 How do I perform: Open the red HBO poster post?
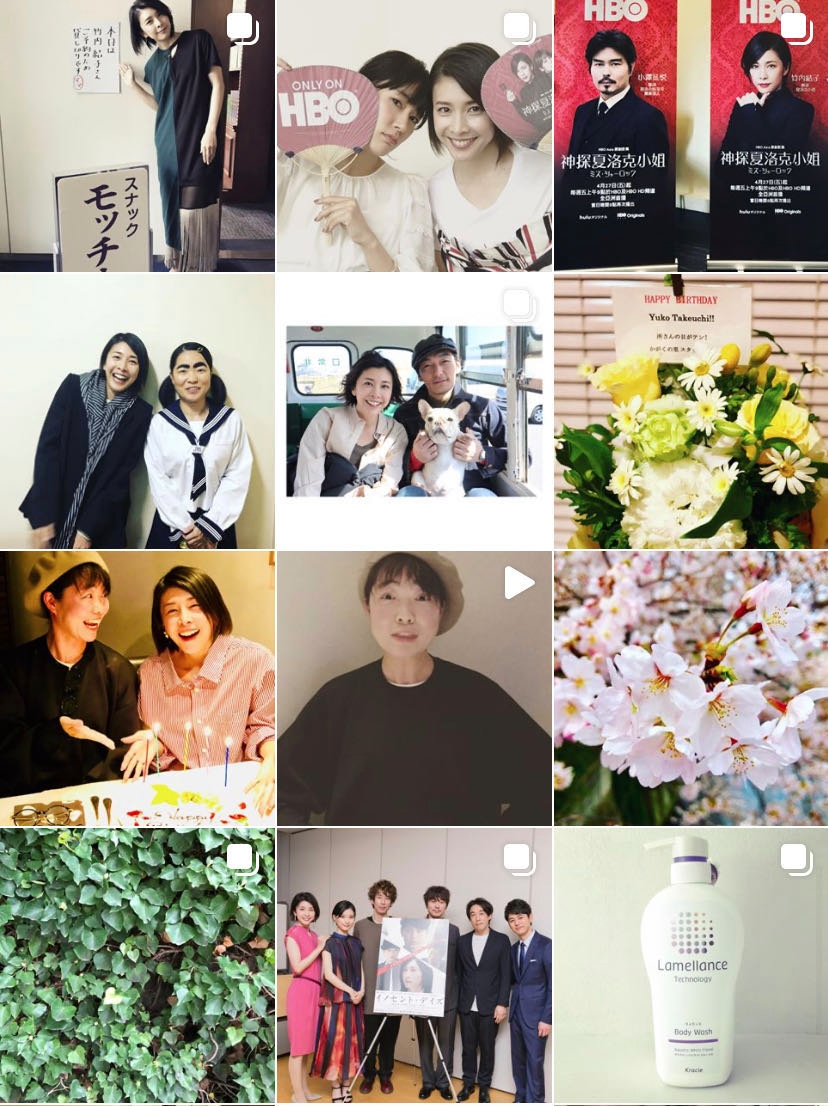click(690, 135)
